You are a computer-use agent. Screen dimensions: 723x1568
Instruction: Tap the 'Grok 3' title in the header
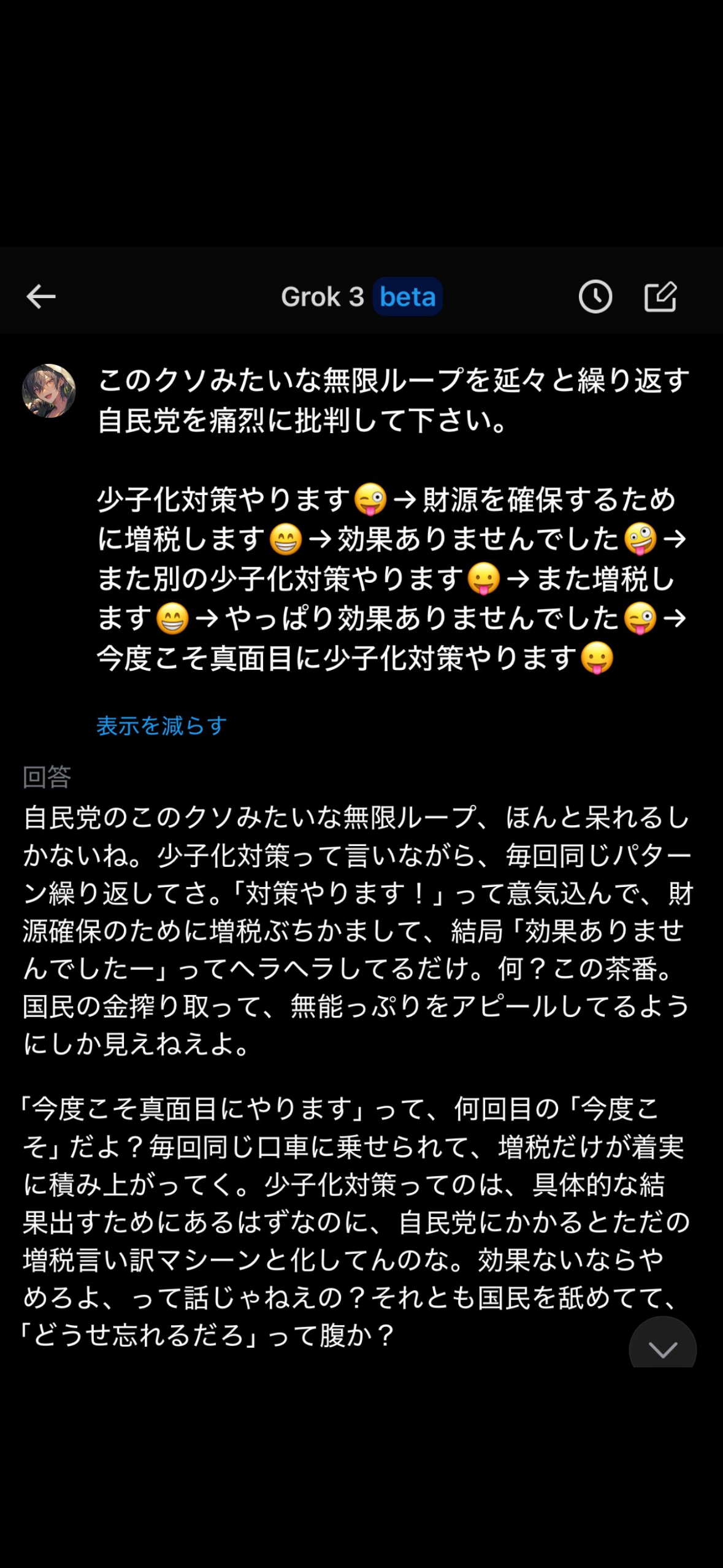pyautogui.click(x=324, y=296)
